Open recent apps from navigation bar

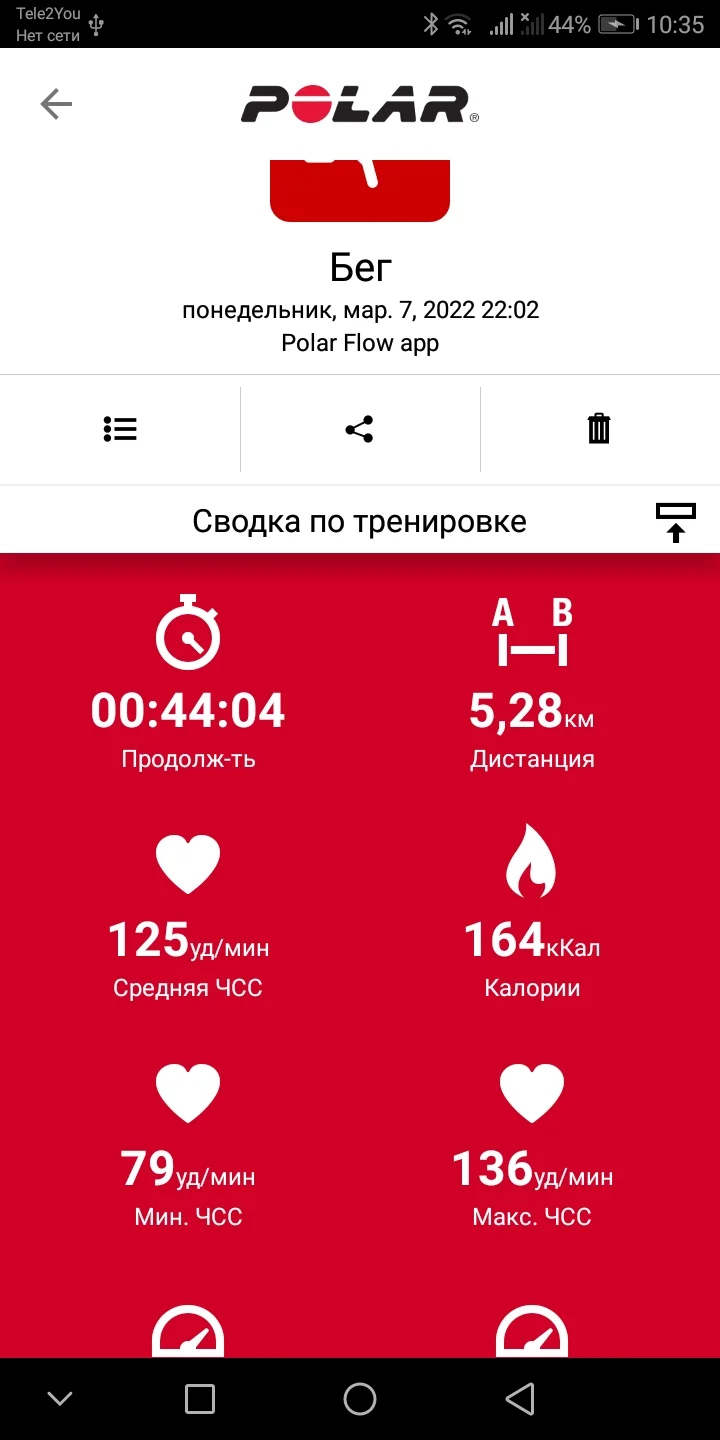coord(200,1399)
